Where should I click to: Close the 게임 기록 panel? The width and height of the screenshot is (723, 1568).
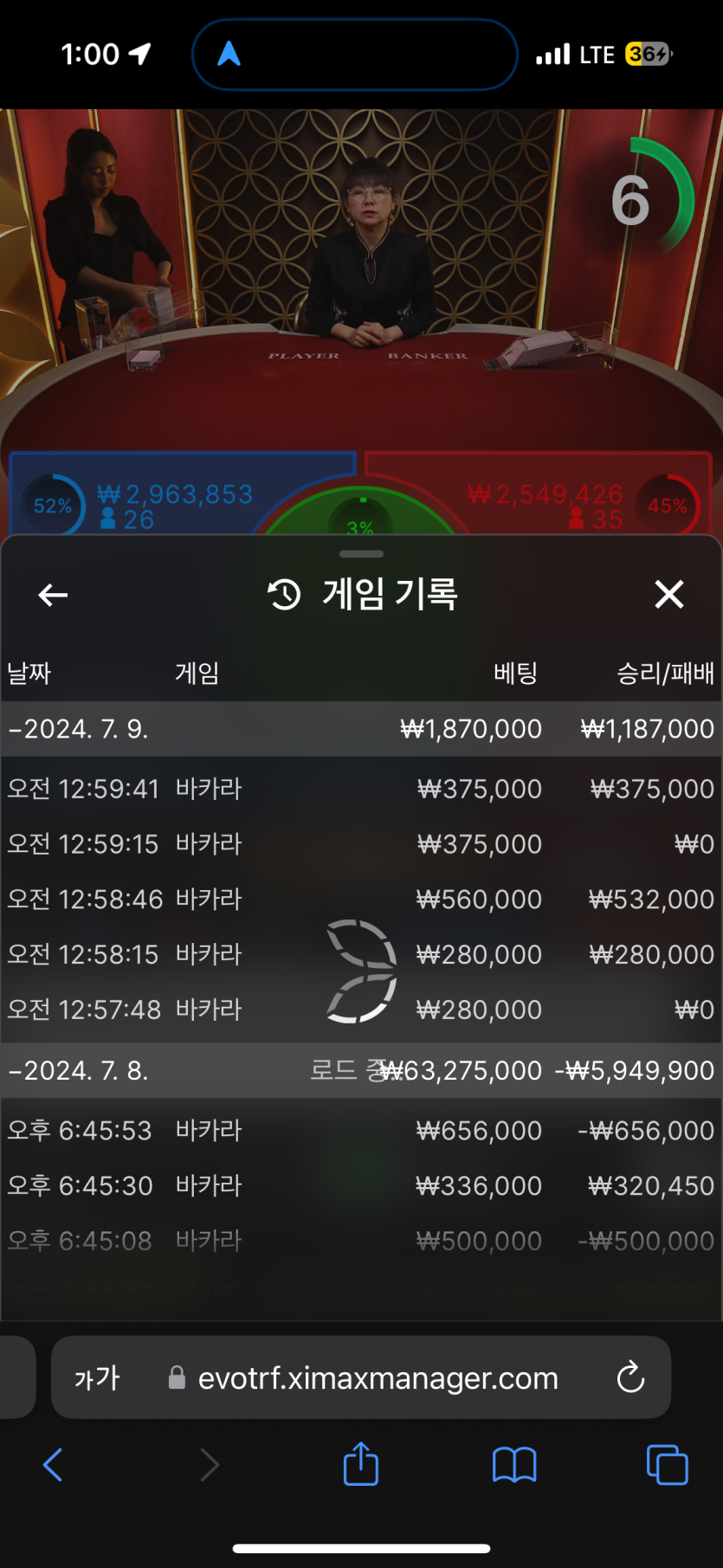pyautogui.click(x=669, y=595)
